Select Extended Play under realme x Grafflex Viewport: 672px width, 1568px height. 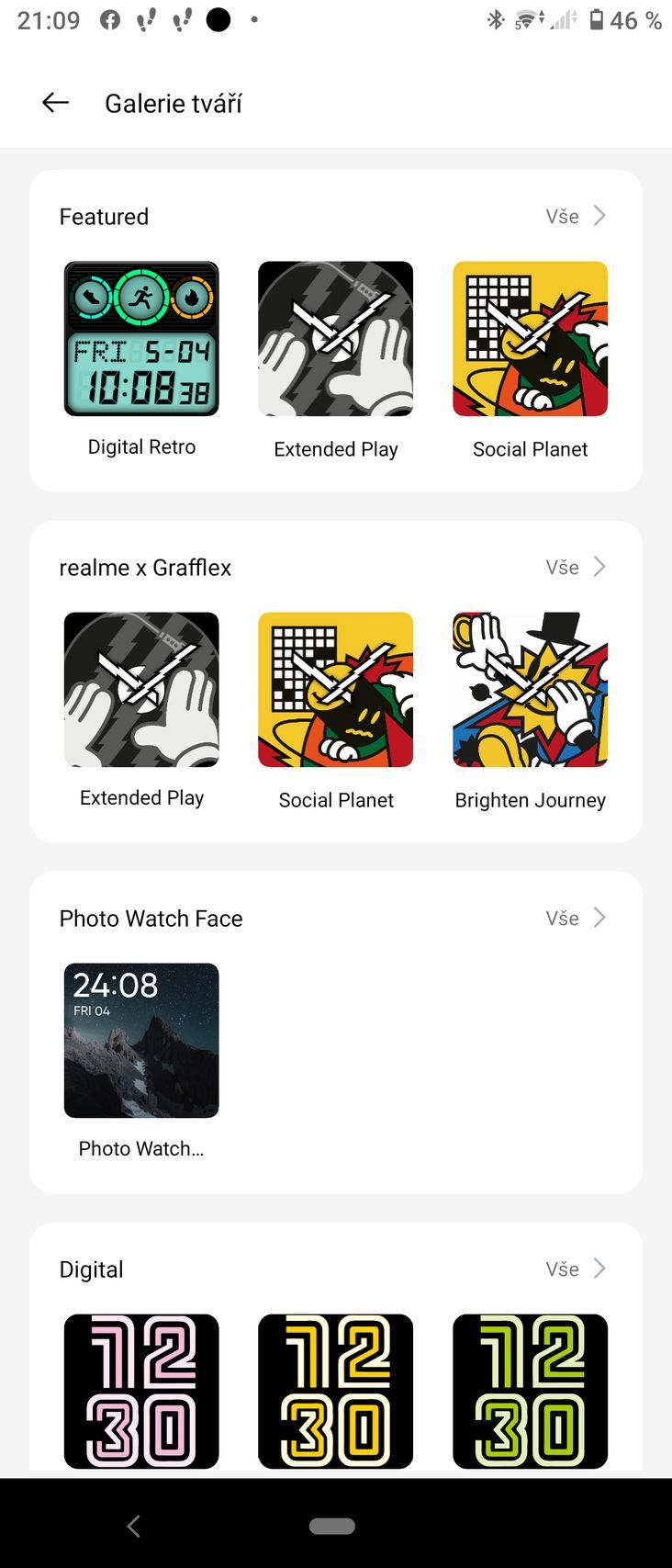pos(141,689)
